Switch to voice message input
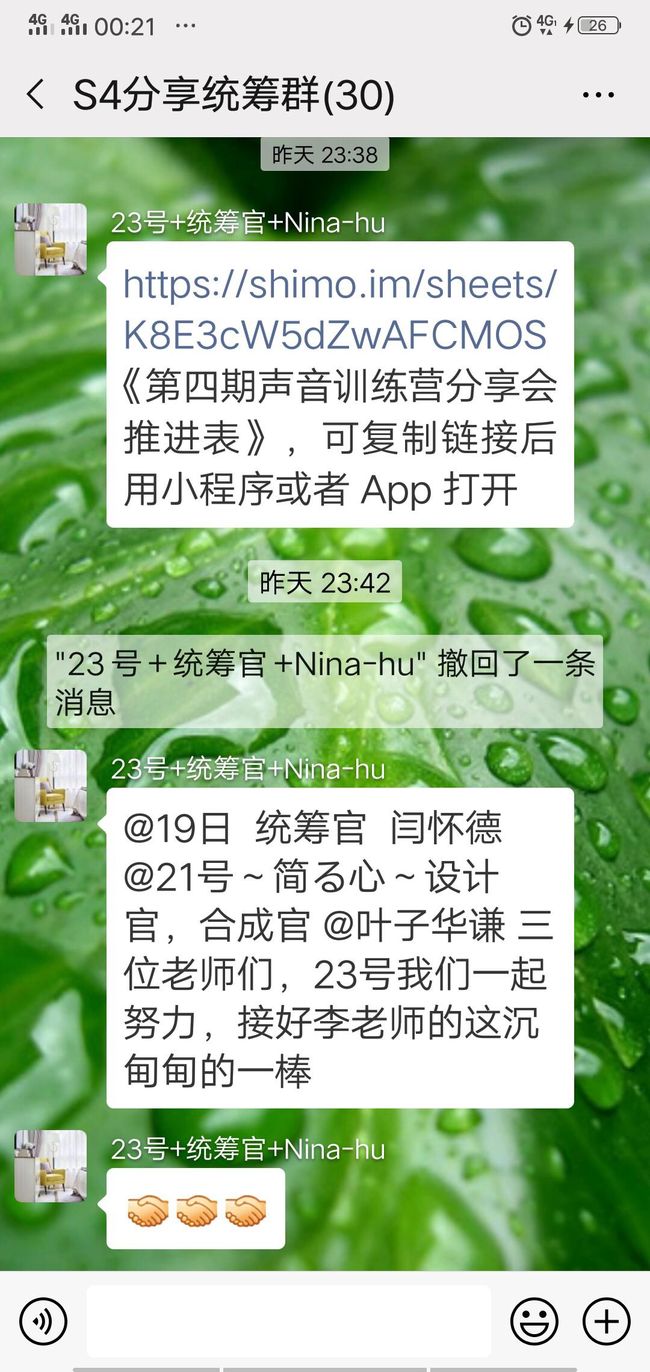 tap(43, 1321)
